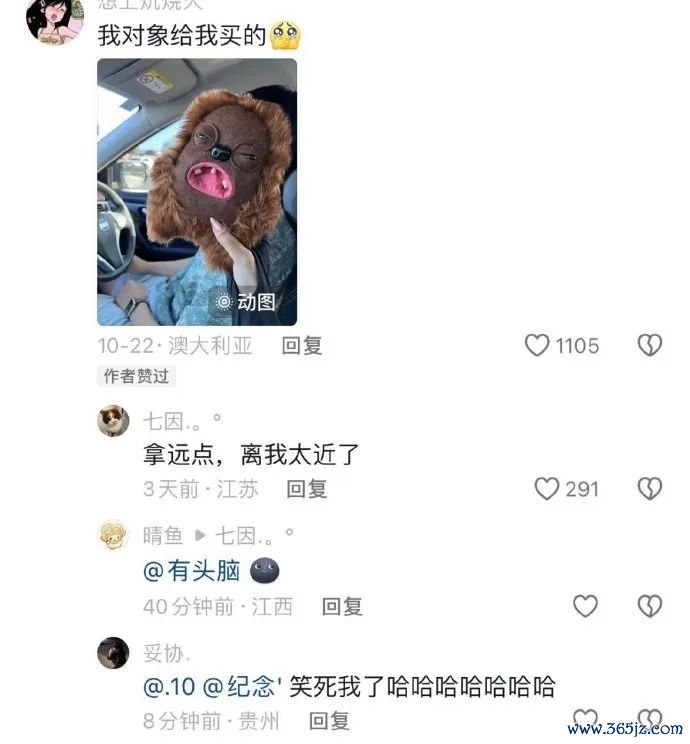690x744 pixels.
Task: Reply to the comment posted 10-22 from 澳大利亚
Action: click(301, 346)
